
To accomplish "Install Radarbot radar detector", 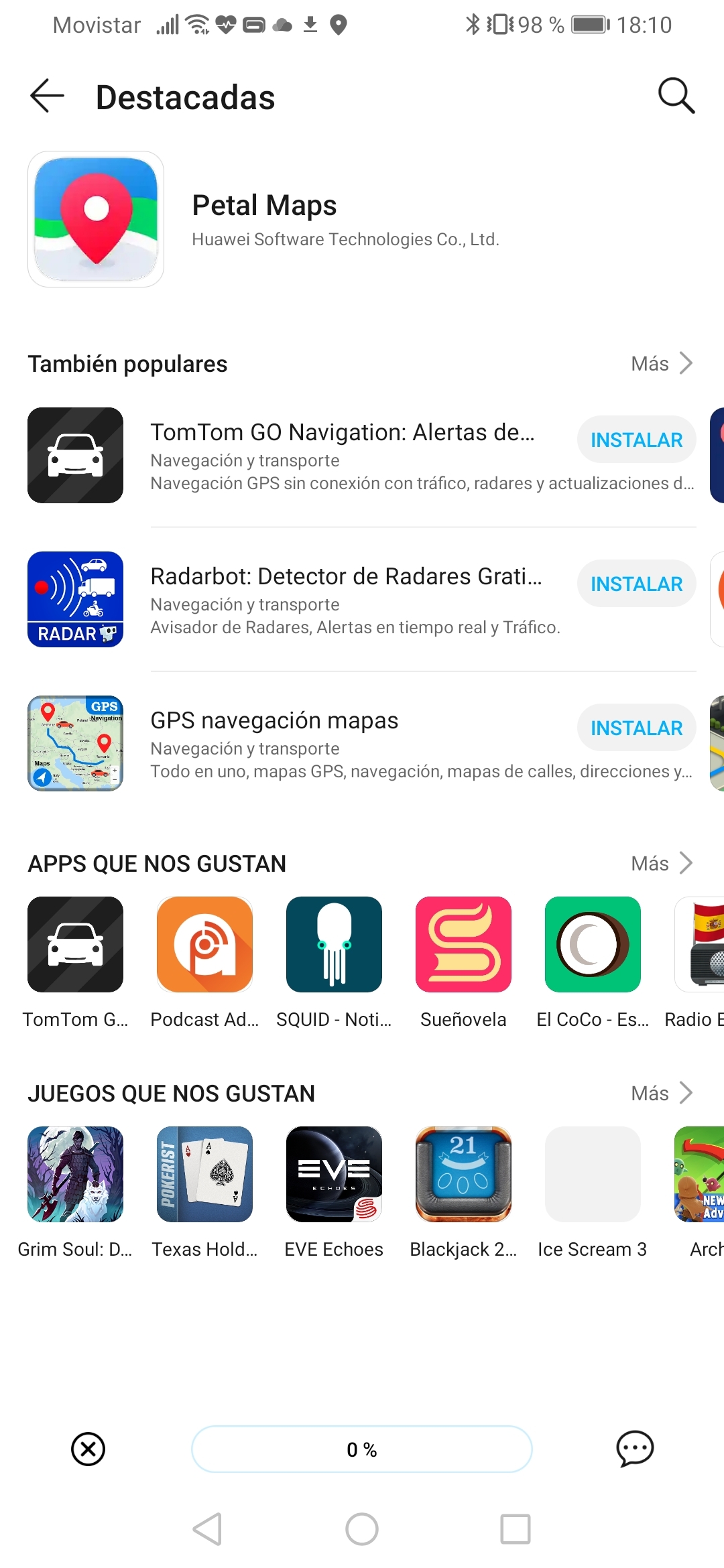I will click(636, 584).
